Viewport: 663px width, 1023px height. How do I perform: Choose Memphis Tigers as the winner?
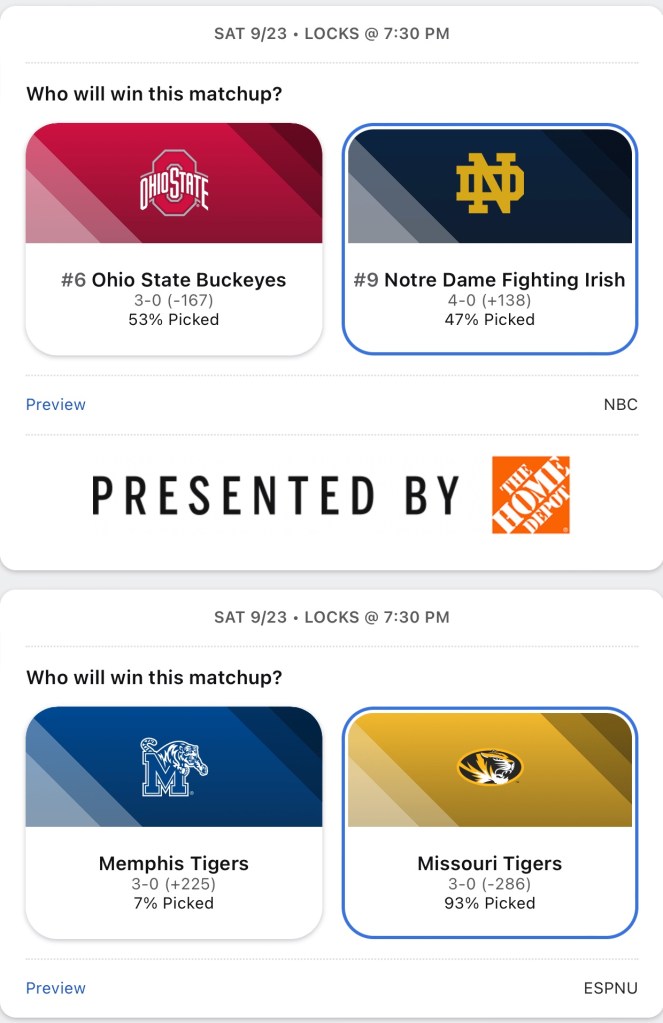click(x=174, y=823)
